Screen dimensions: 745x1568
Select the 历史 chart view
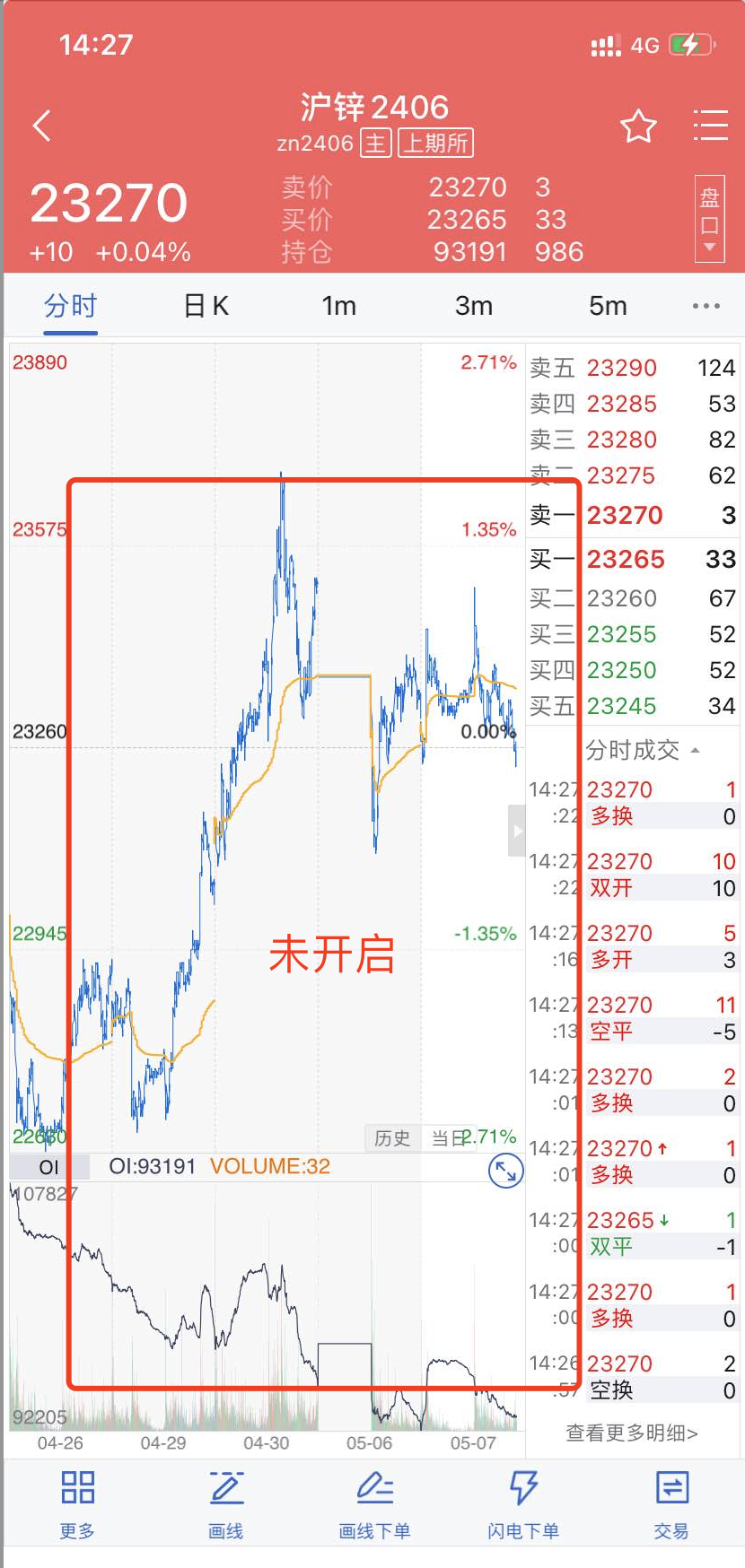point(392,1138)
